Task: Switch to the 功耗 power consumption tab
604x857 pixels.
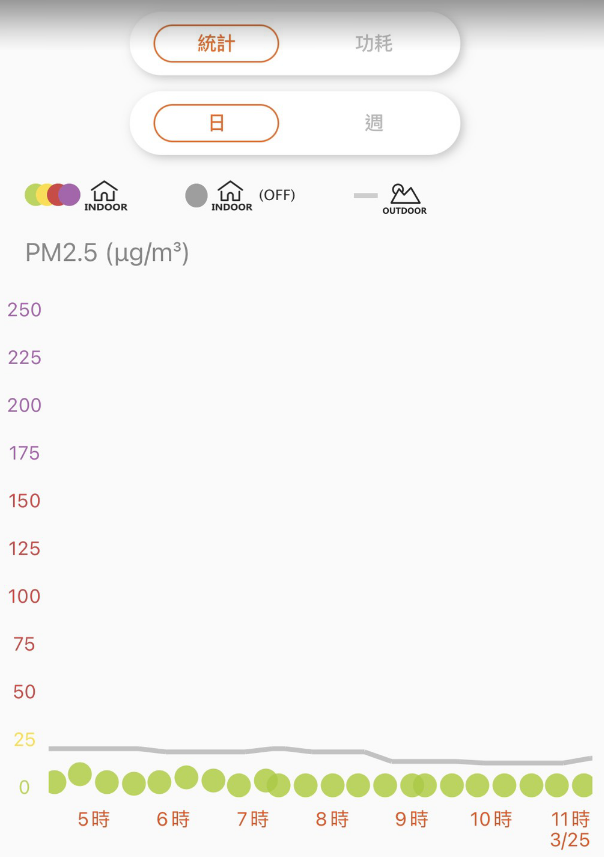Action: (x=374, y=44)
